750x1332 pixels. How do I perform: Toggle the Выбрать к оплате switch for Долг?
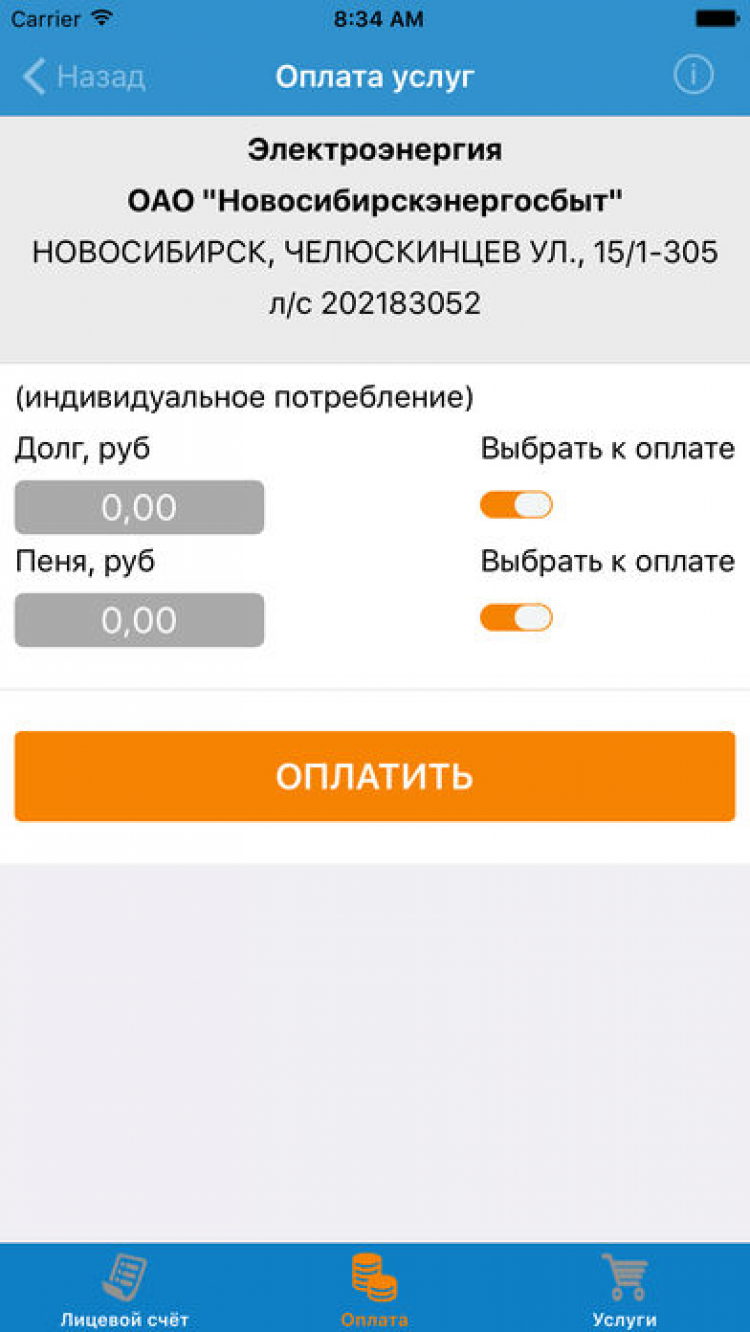(516, 505)
